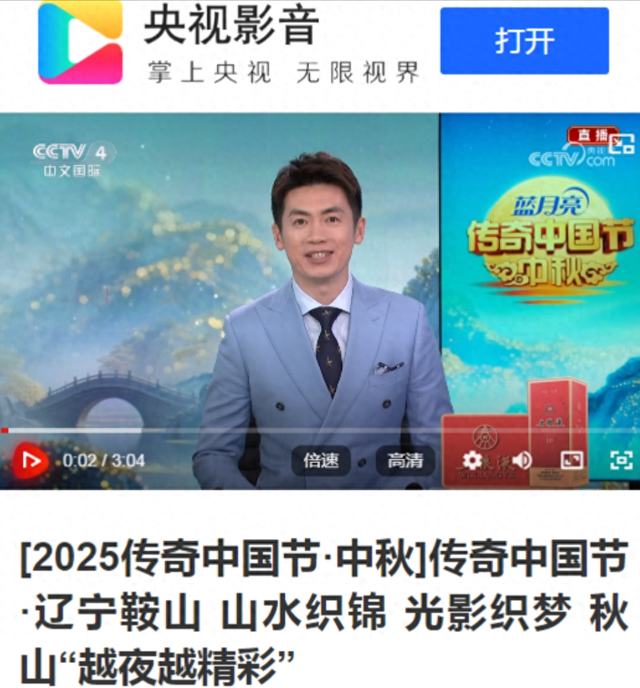This screenshot has width=640, height=688.
Task: Expand video to fullscreen
Action: point(621,460)
